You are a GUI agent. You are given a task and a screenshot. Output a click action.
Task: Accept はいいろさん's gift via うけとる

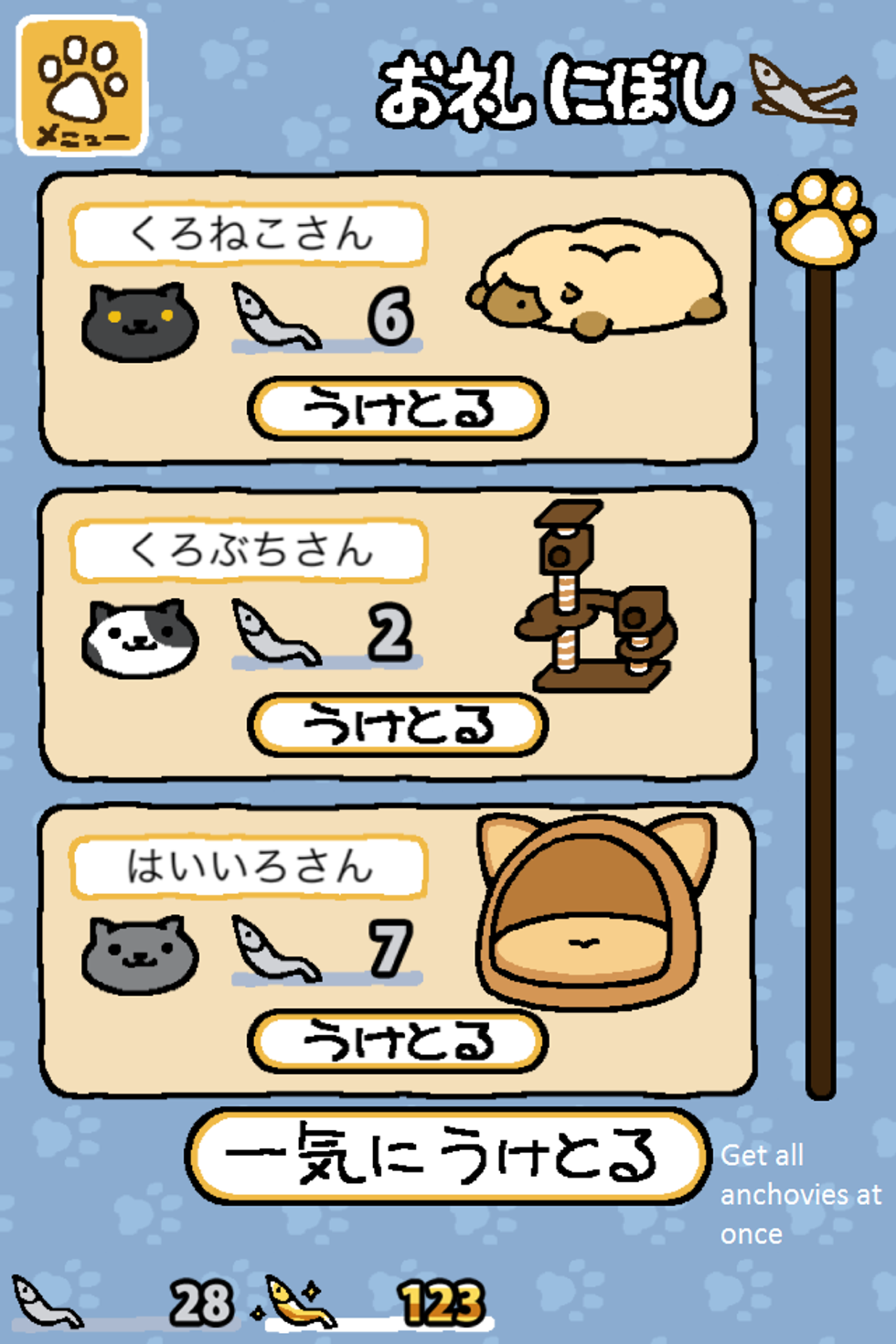398,1041
